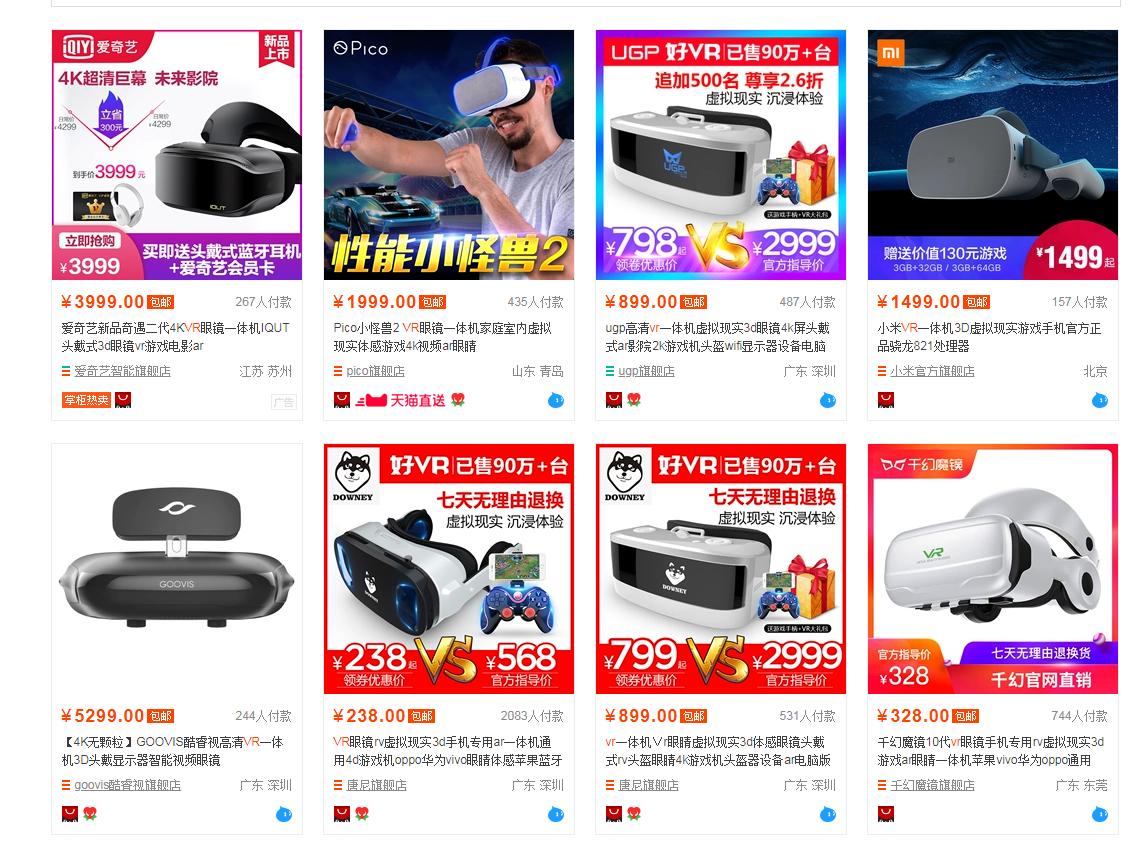Open the ¥238 Downey VR glasses image
Image resolution: width=1128 pixels, height=844 pixels.
(449, 569)
